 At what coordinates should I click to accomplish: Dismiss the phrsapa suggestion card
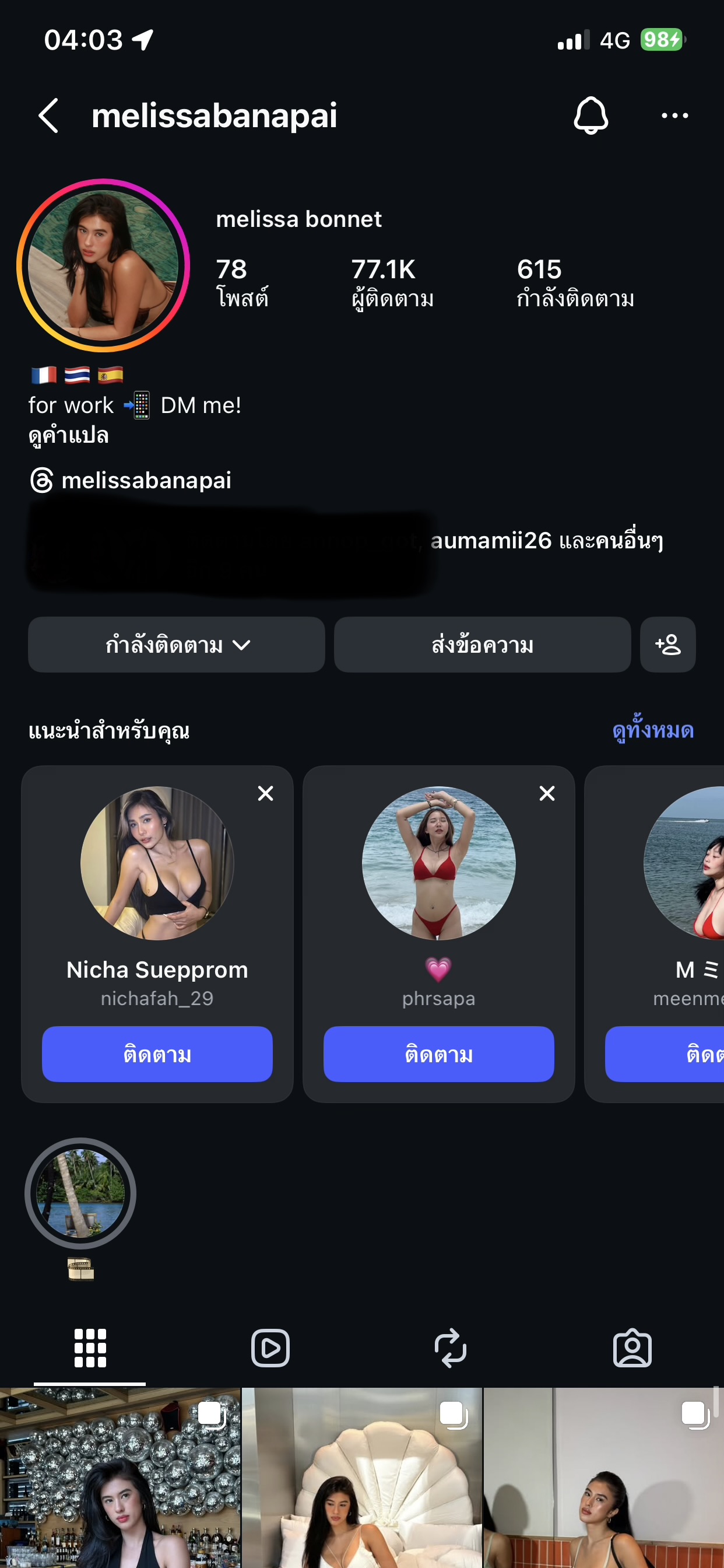[x=547, y=793]
